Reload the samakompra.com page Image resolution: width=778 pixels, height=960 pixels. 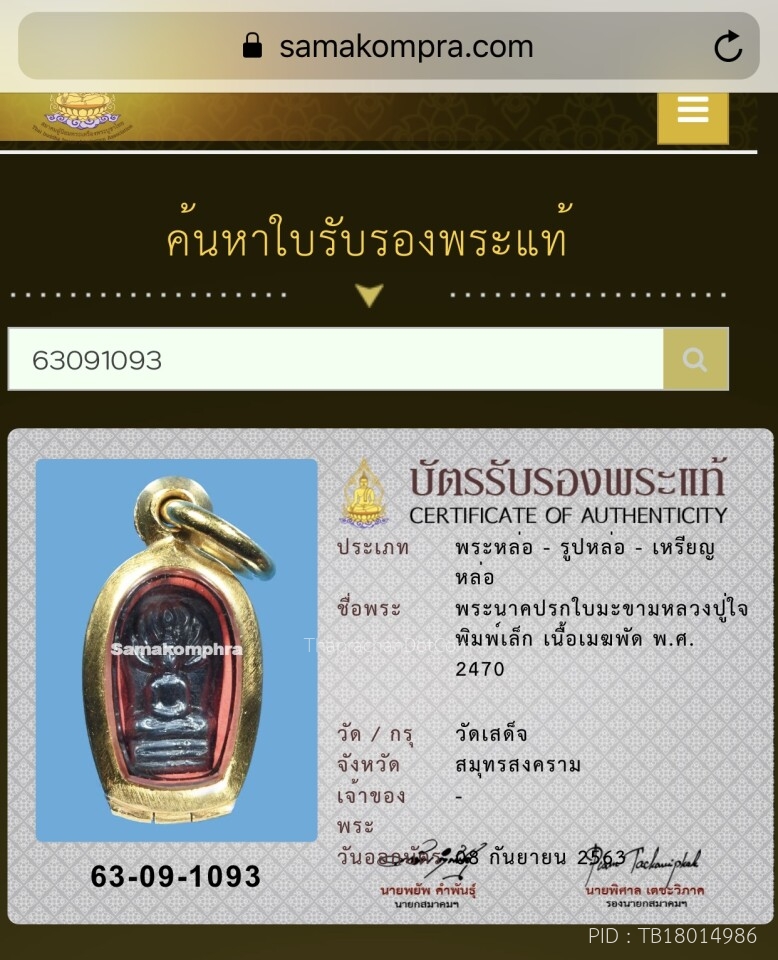pyautogui.click(x=728, y=46)
